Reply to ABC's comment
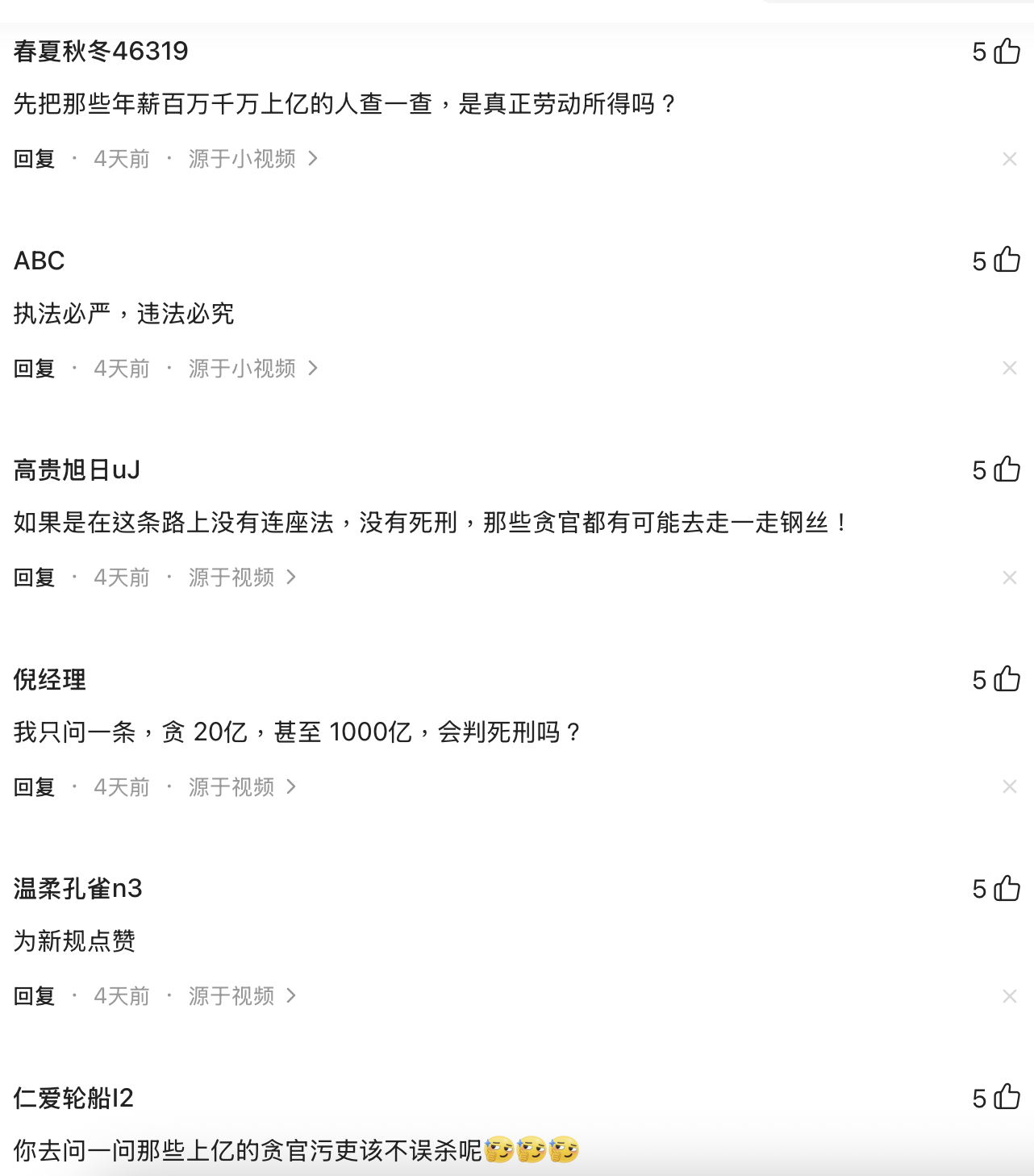1034x1176 pixels. click(x=34, y=369)
